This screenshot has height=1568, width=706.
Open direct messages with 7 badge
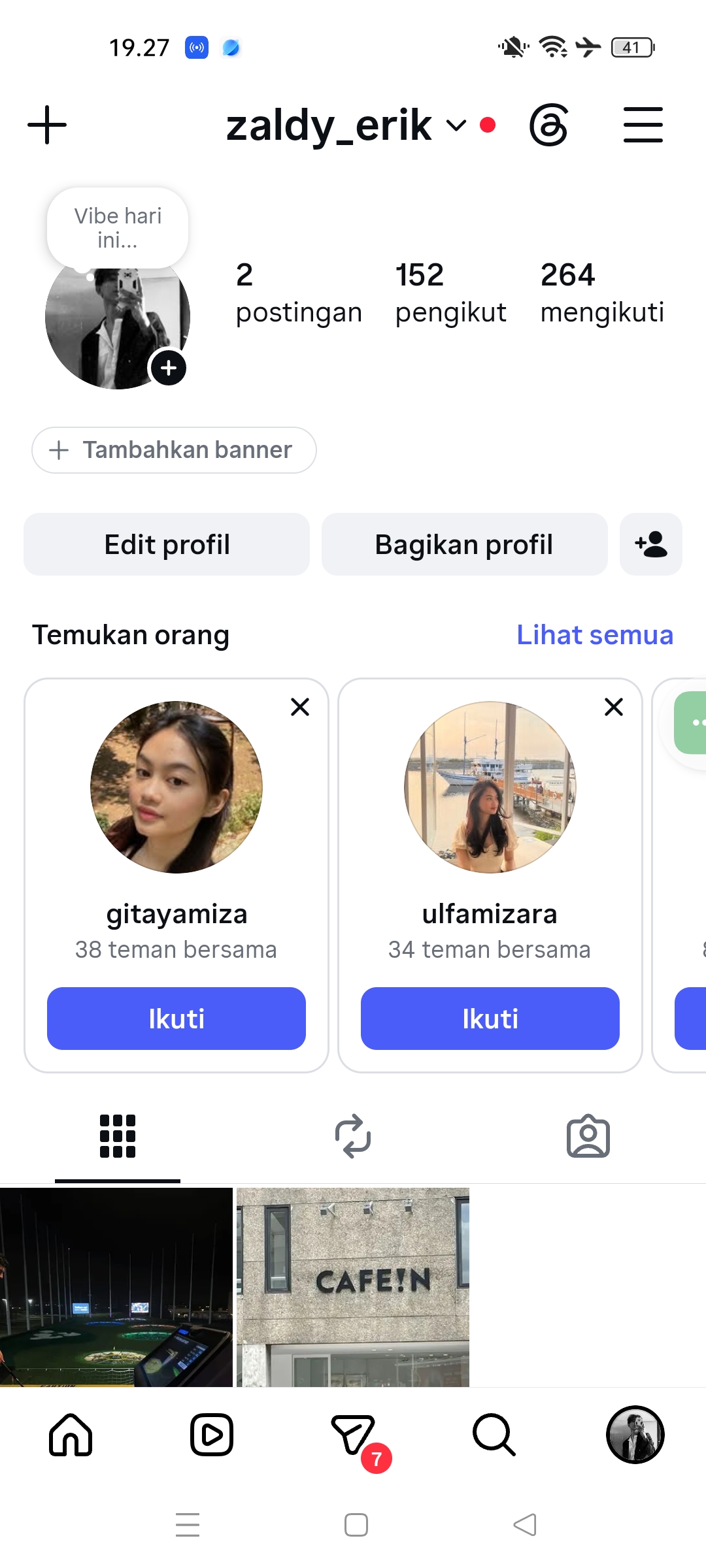click(x=353, y=1435)
